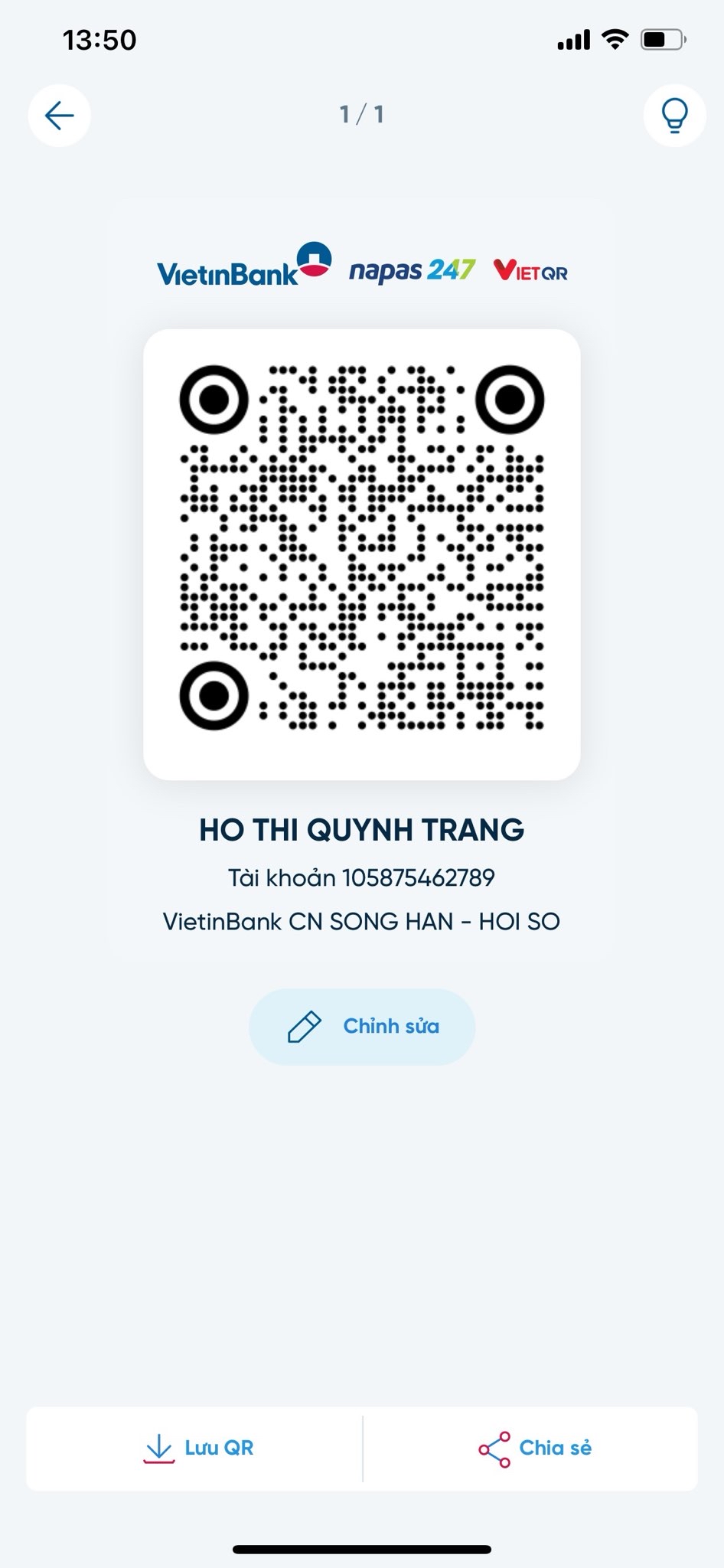Go back using the arrow button
The image size is (724, 1568).
pos(60,116)
